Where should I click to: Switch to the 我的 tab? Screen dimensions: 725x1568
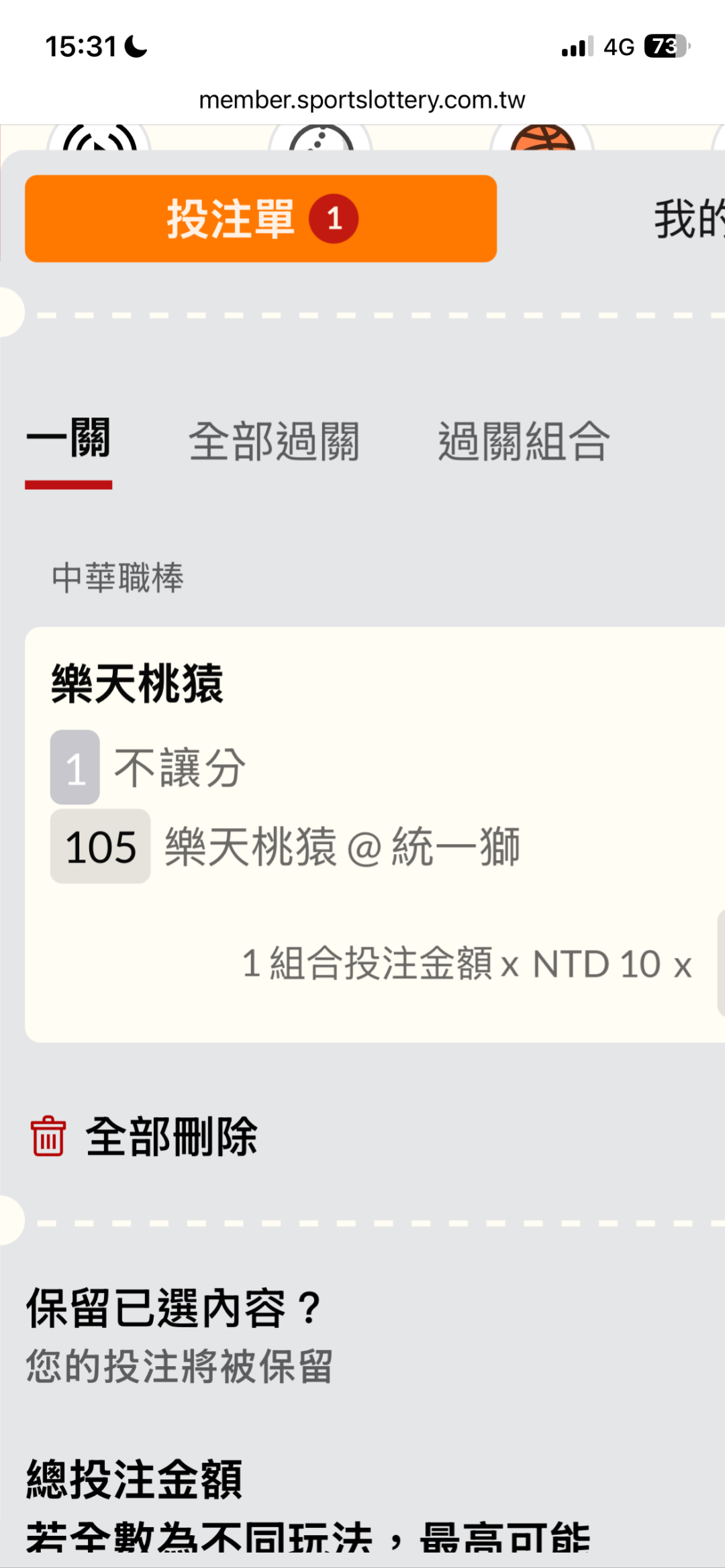(689, 219)
